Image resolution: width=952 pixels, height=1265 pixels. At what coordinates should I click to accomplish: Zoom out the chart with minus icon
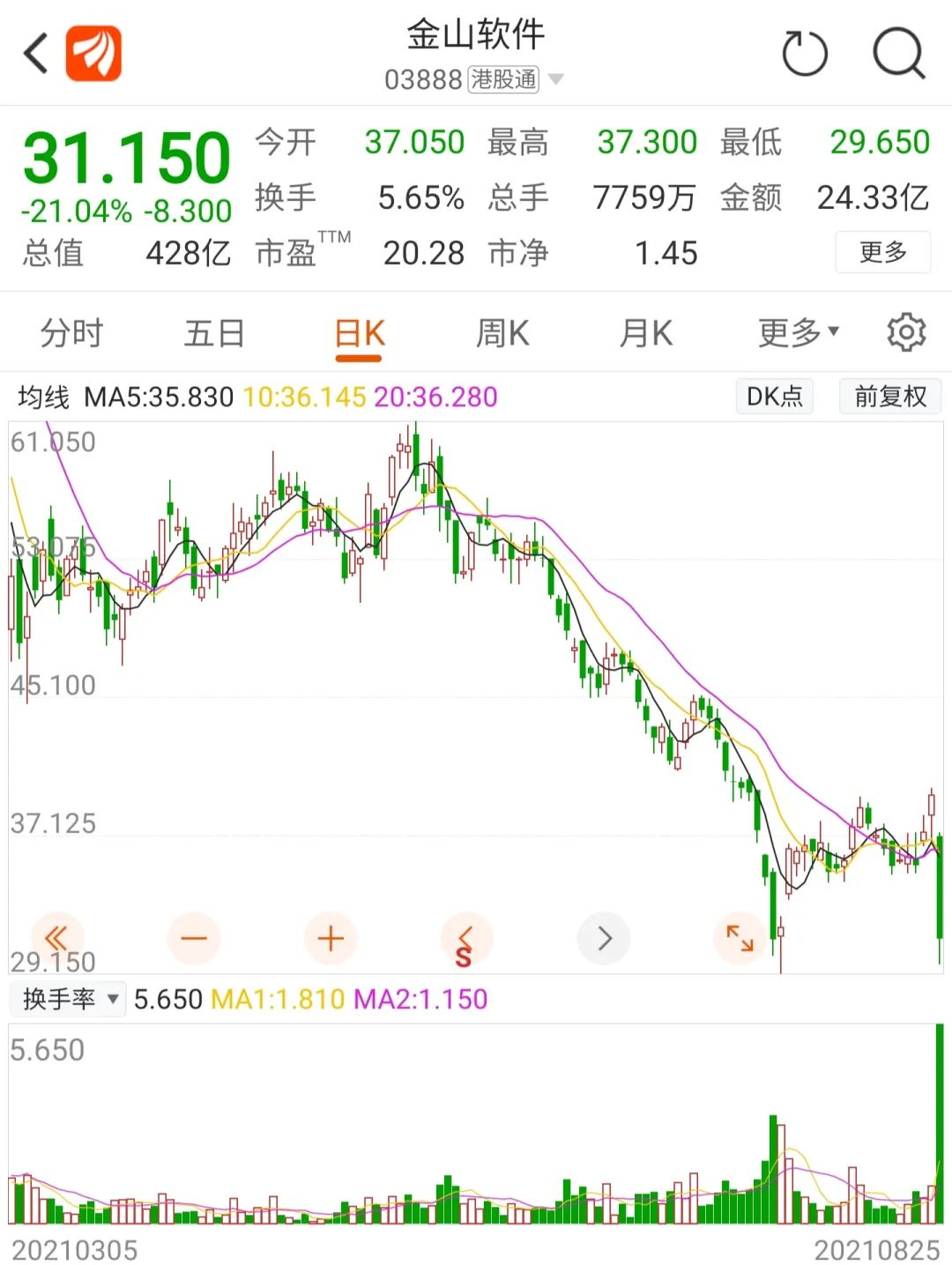click(x=194, y=939)
